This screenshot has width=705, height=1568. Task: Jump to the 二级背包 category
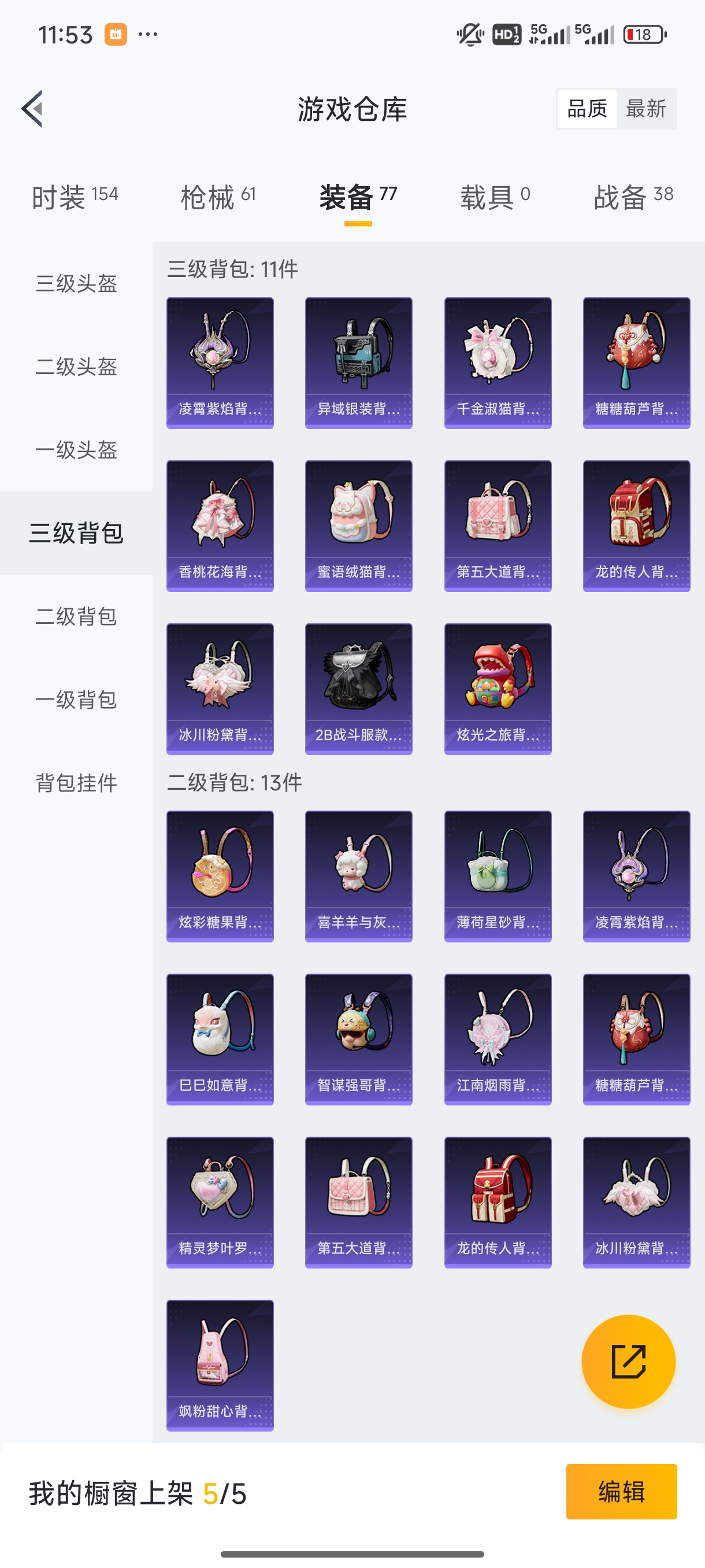click(x=76, y=616)
